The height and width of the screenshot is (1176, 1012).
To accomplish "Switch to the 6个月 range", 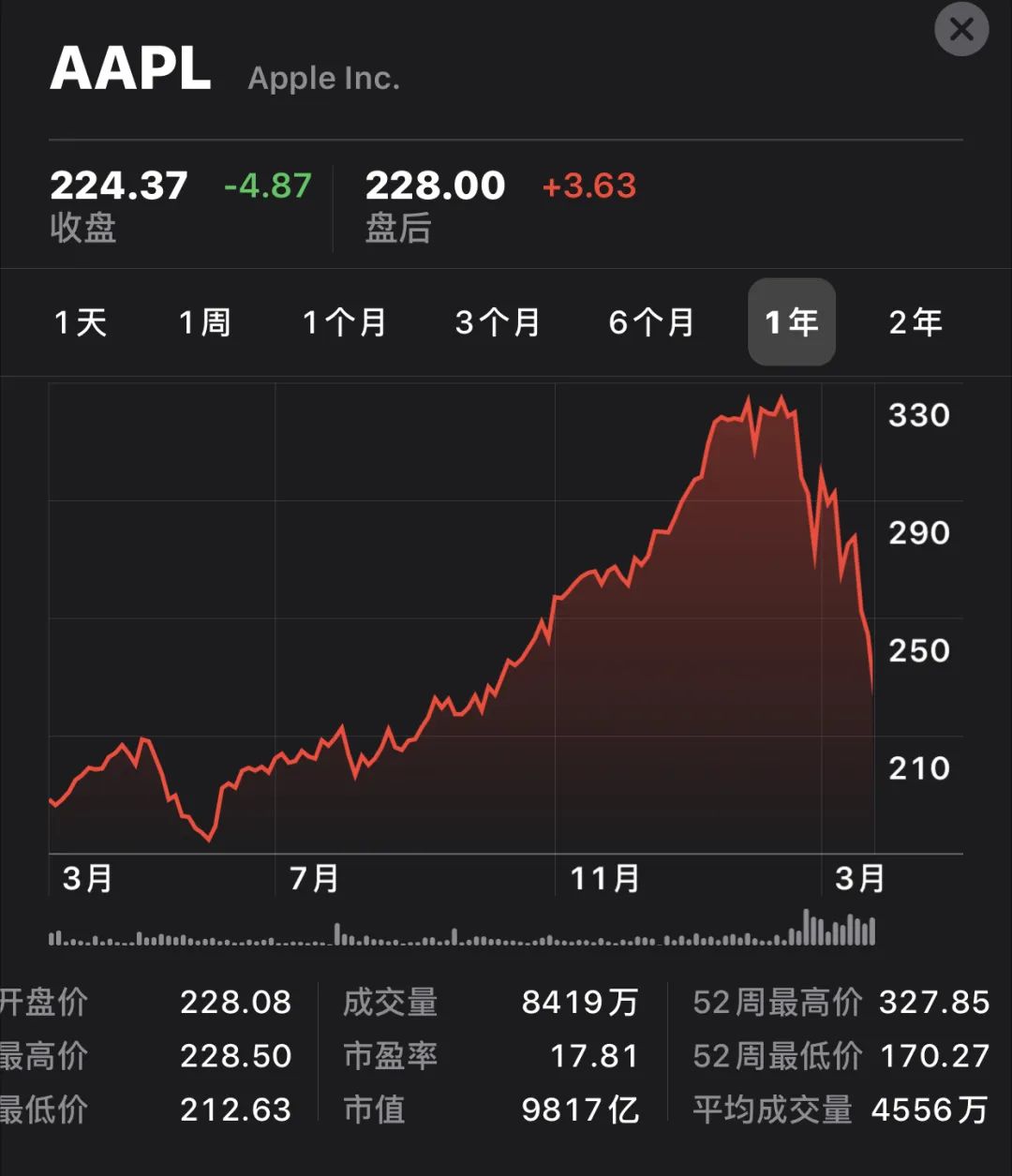I will [650, 322].
